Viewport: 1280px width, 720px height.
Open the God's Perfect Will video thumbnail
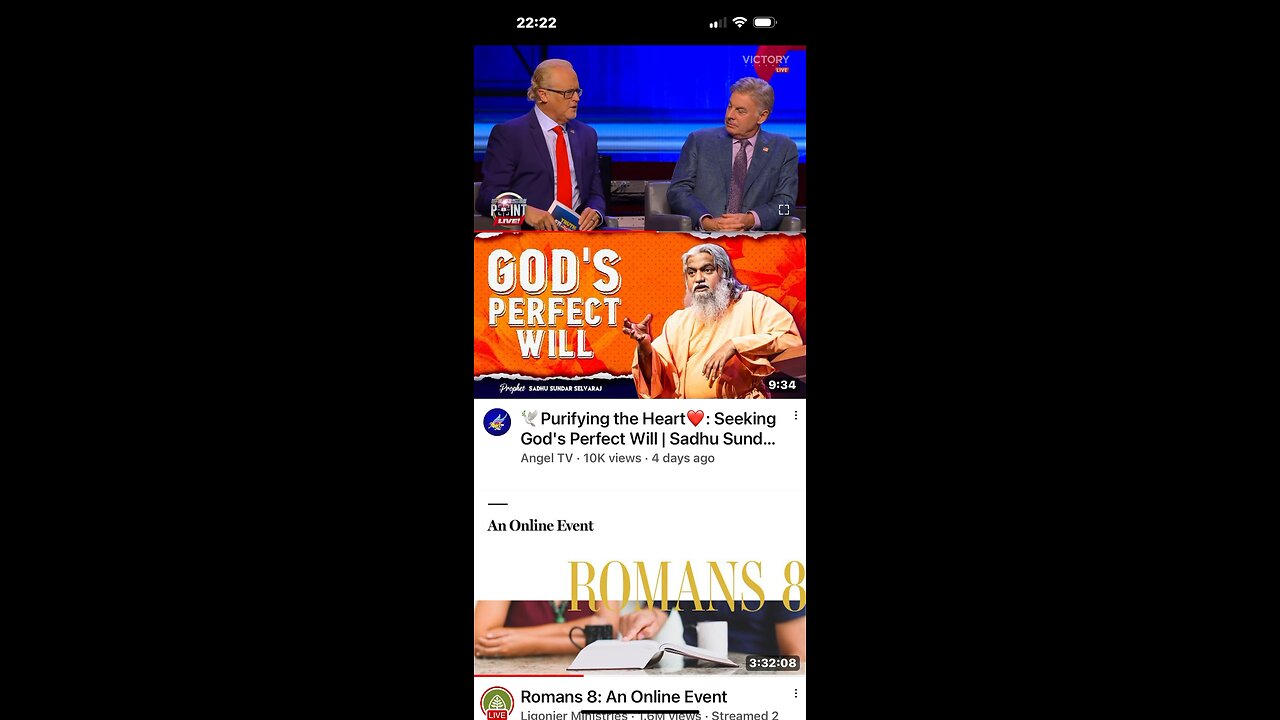[x=639, y=315]
